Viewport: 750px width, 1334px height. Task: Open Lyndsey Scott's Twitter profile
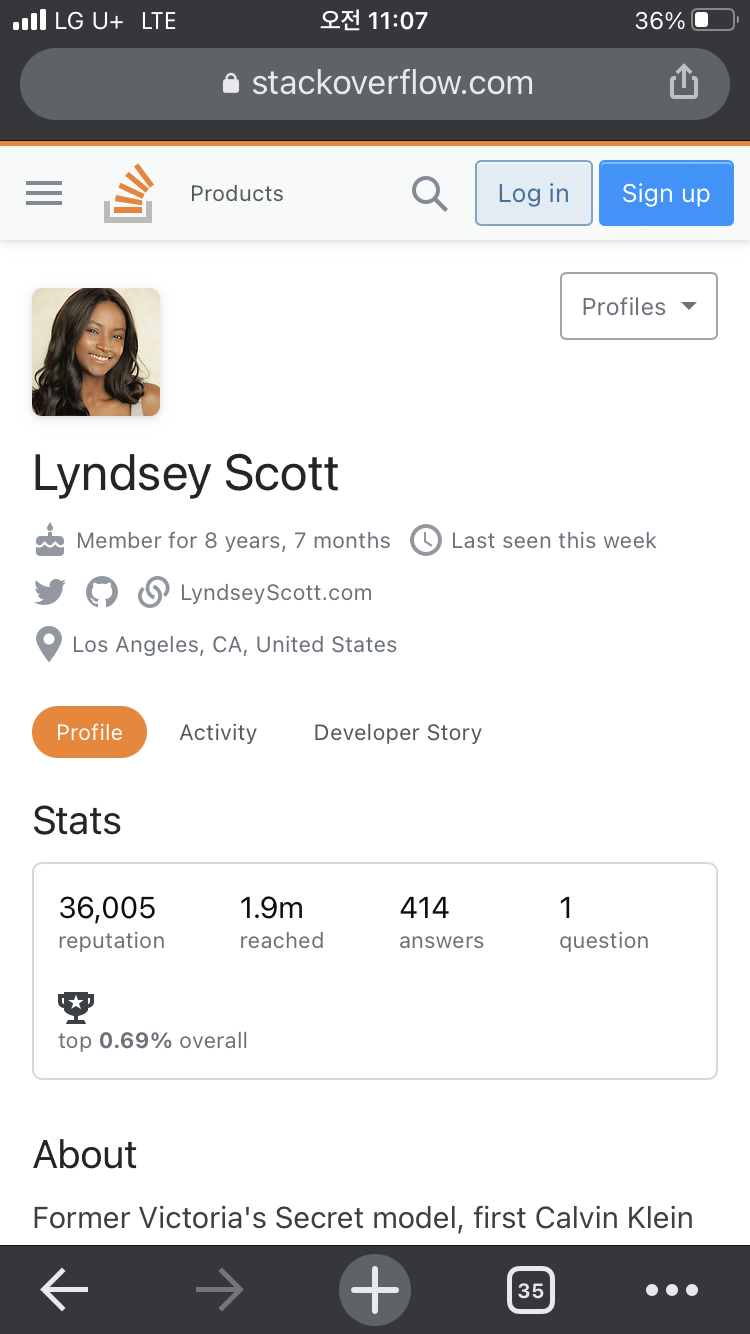[x=50, y=592]
